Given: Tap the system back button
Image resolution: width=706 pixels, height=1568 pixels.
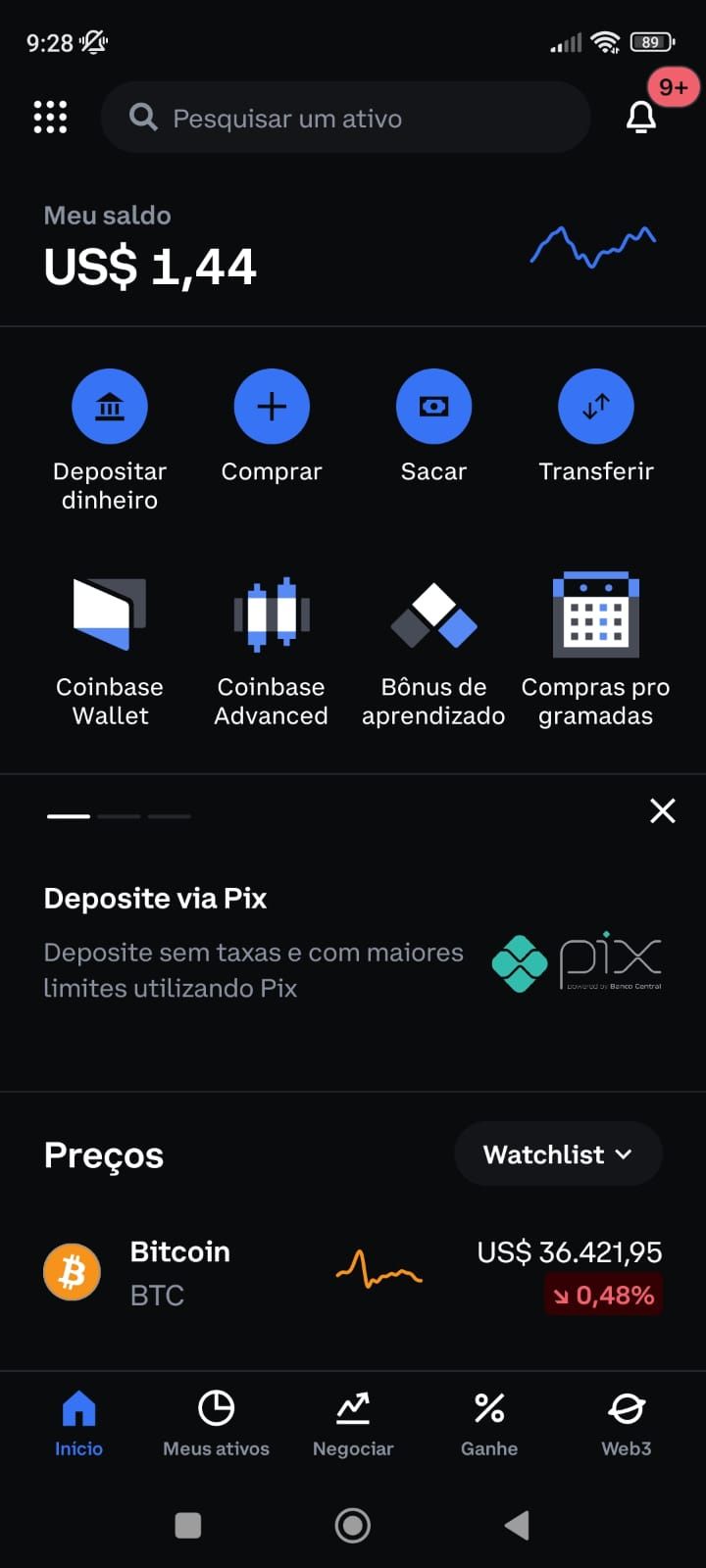Looking at the screenshot, I should 517,1525.
